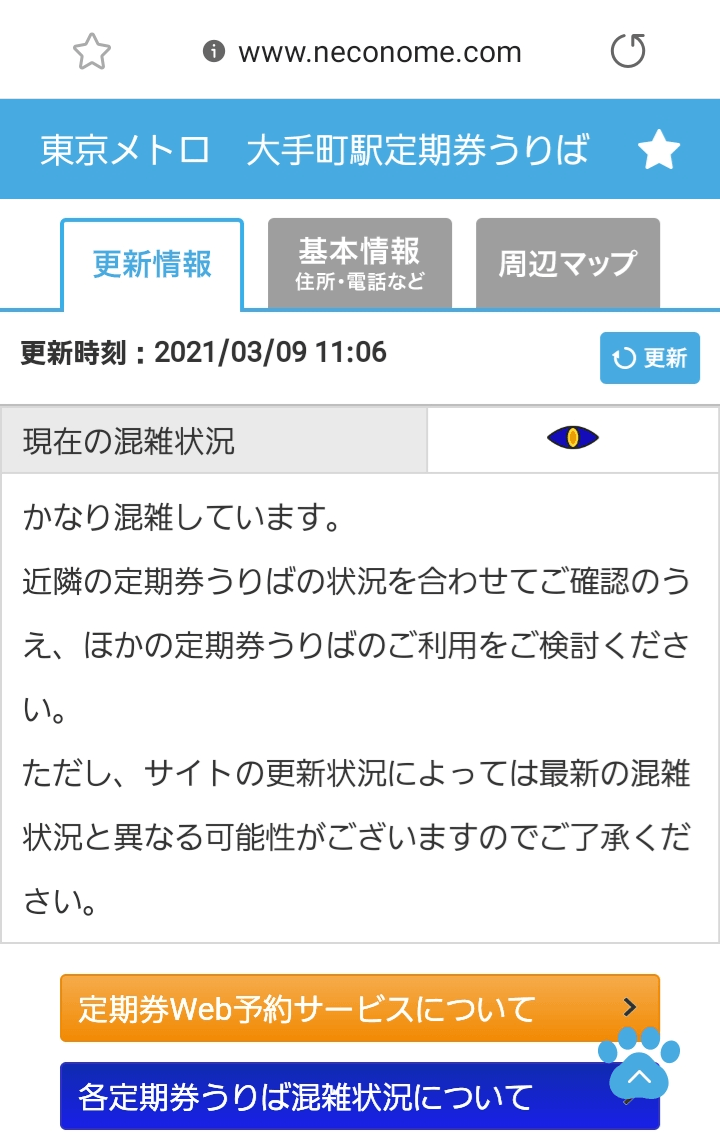Tap the blue 更新 refresh button
This screenshot has width=720, height=1135.
tap(649, 358)
